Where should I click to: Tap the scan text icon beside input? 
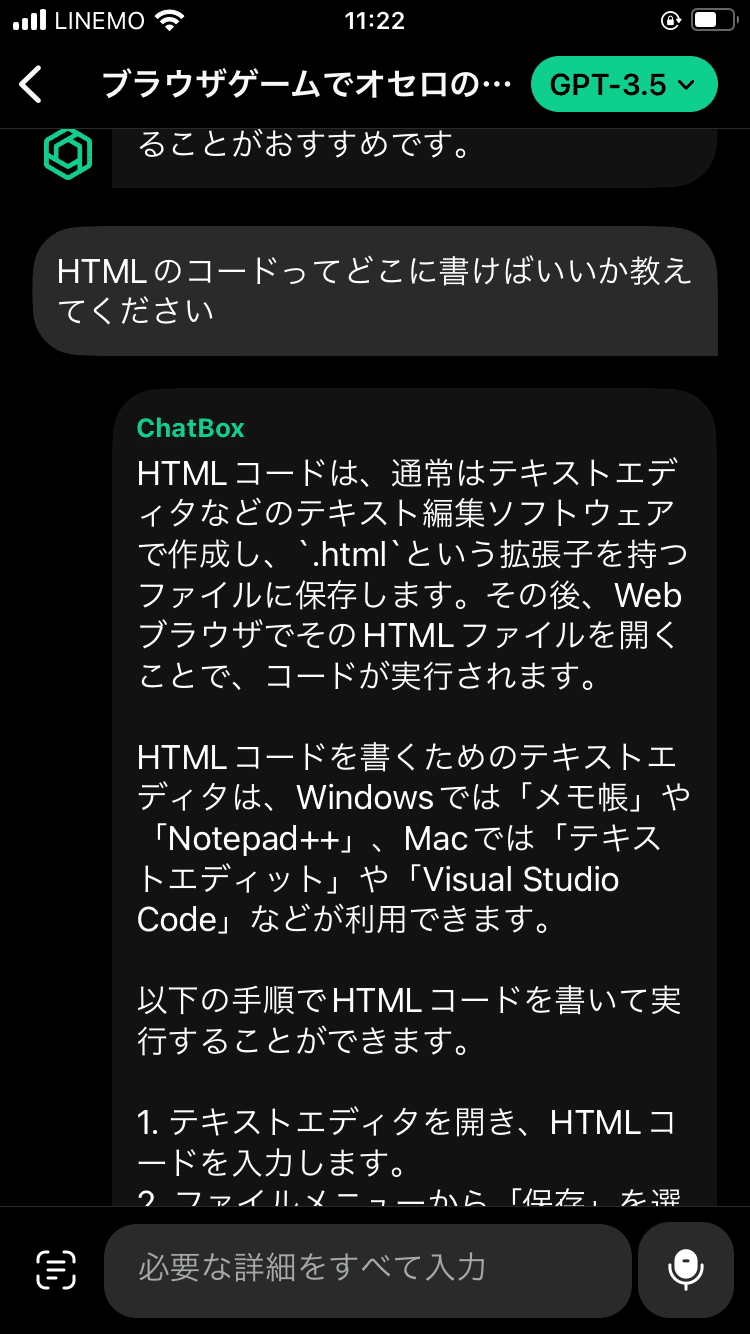click(56, 1270)
